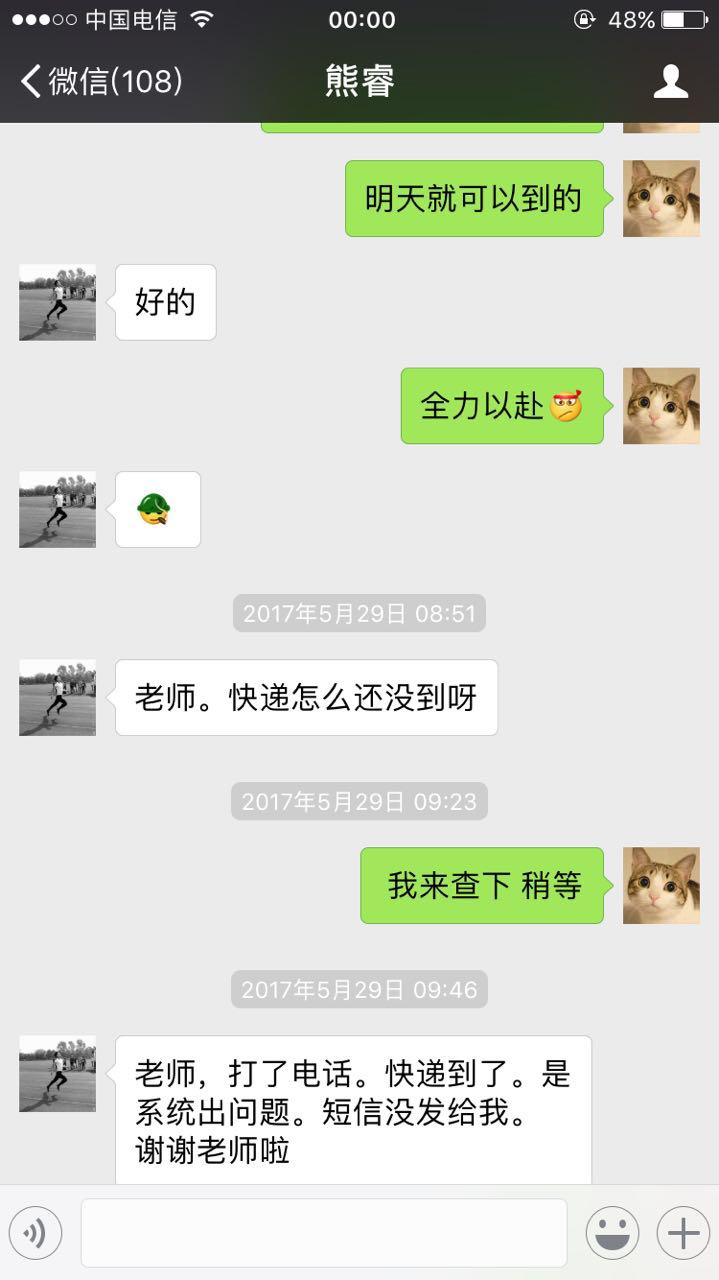Tap the message text field
This screenshot has width=719, height=1280.
pyautogui.click(x=323, y=1233)
